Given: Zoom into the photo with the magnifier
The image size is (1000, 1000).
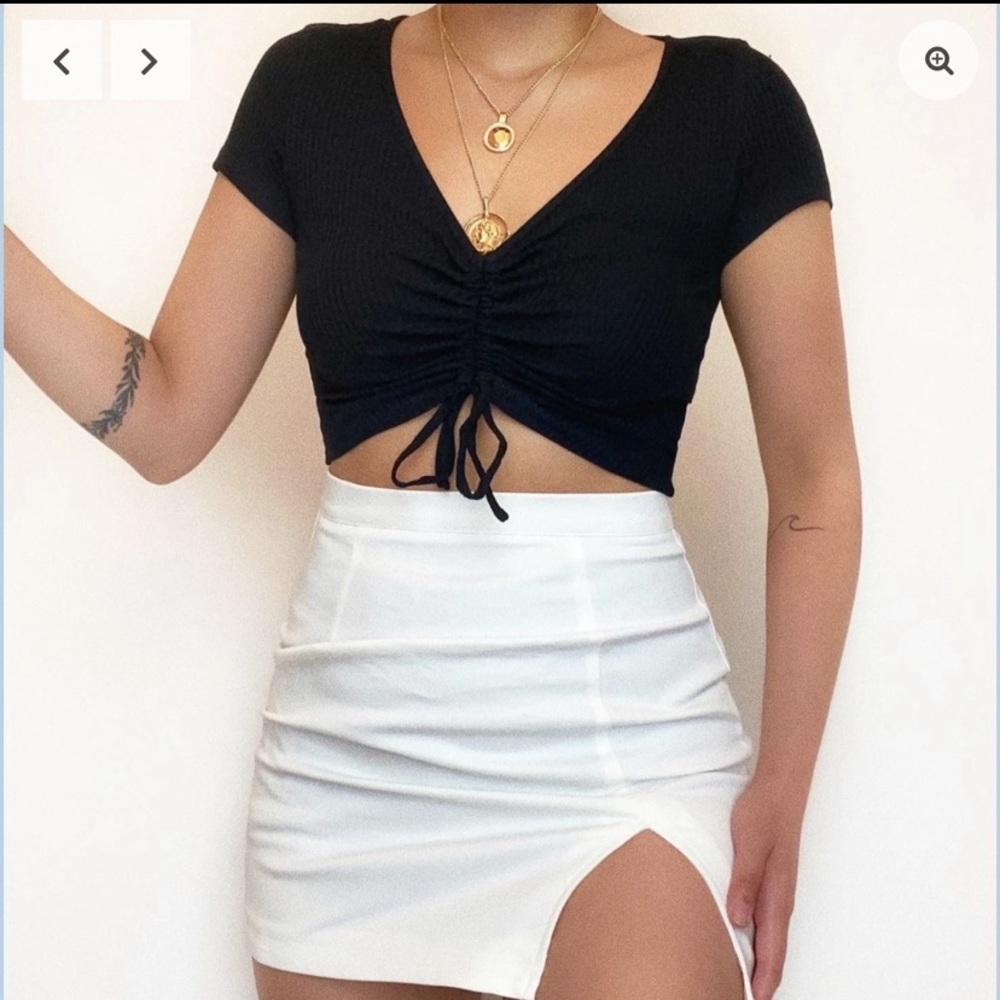Looking at the screenshot, I should point(938,61).
